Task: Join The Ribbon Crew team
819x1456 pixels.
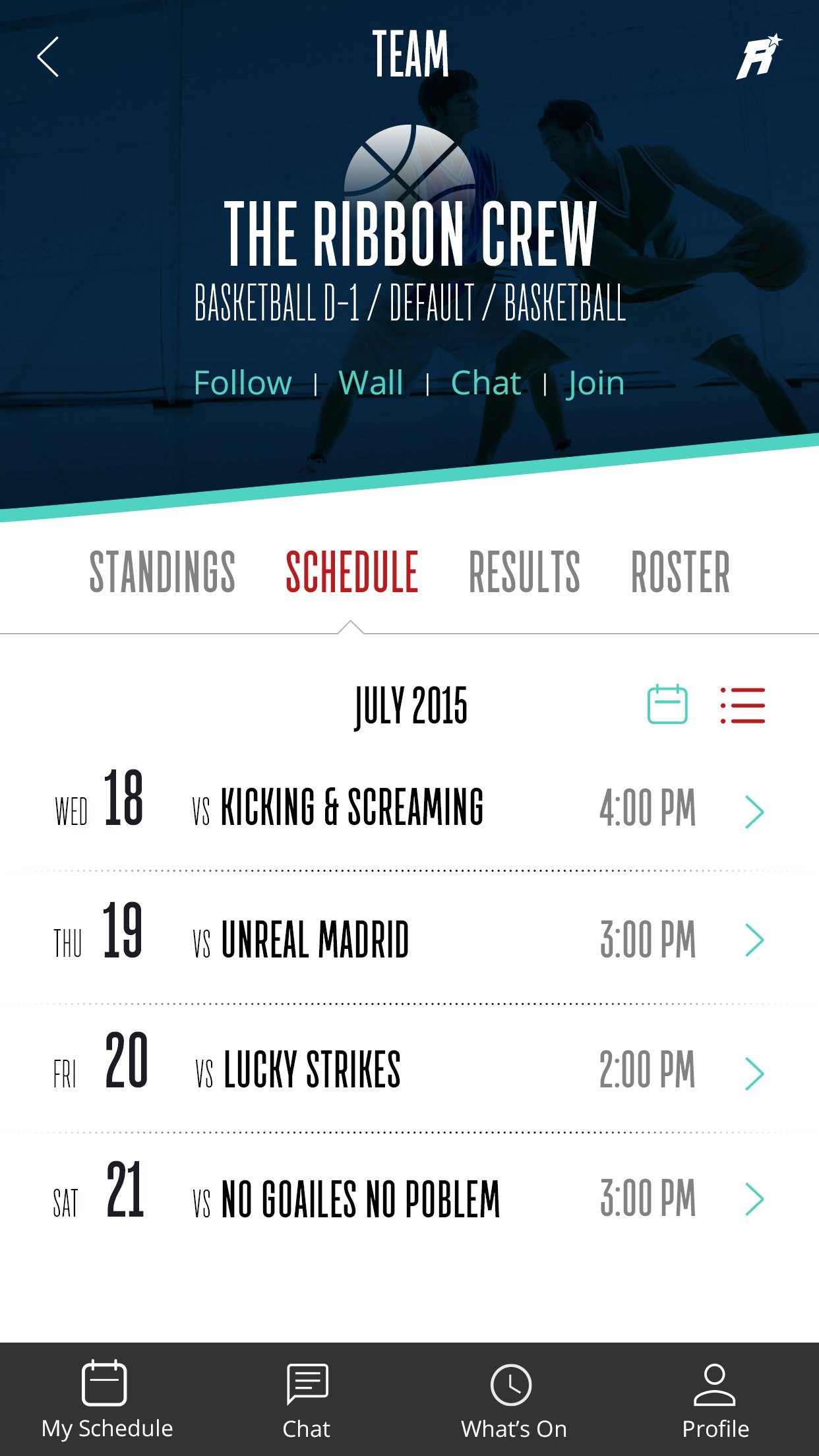Action: [595, 383]
